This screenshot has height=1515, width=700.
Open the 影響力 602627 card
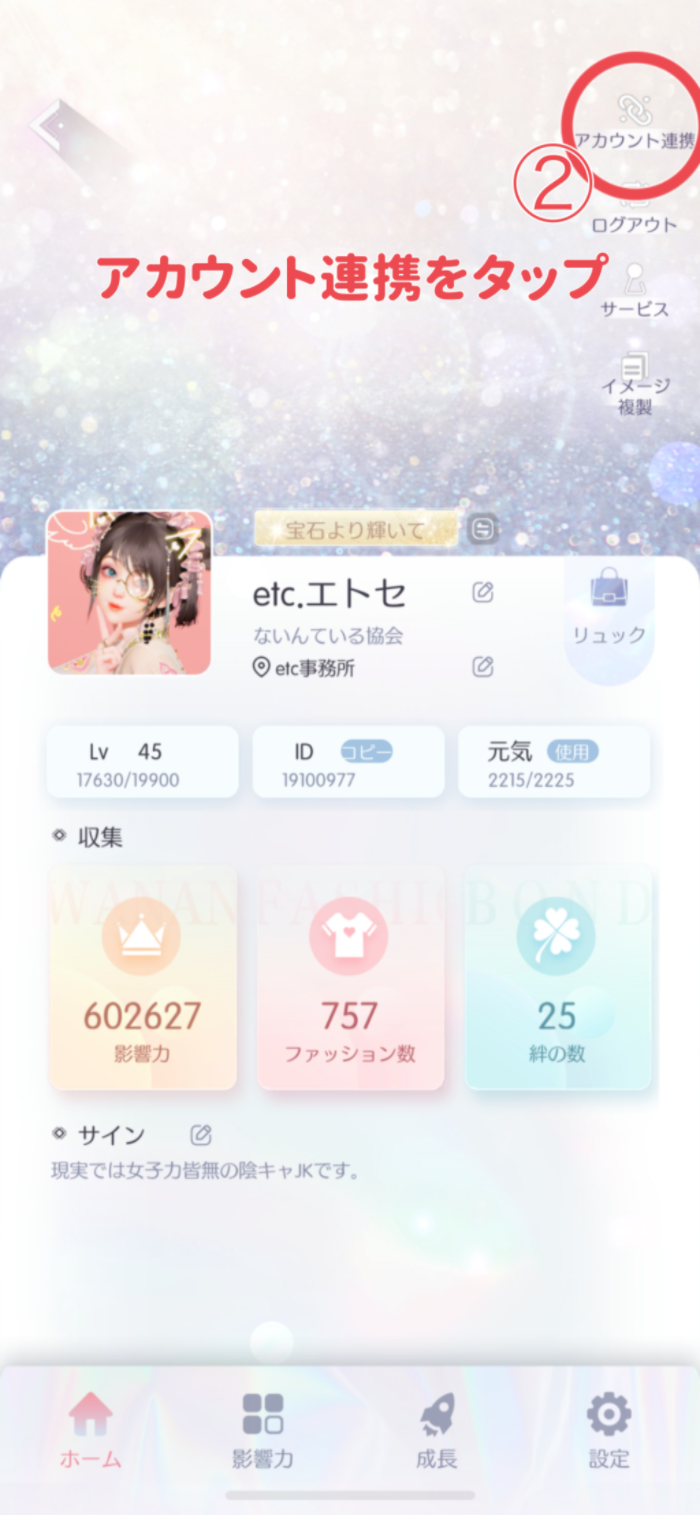point(142,977)
